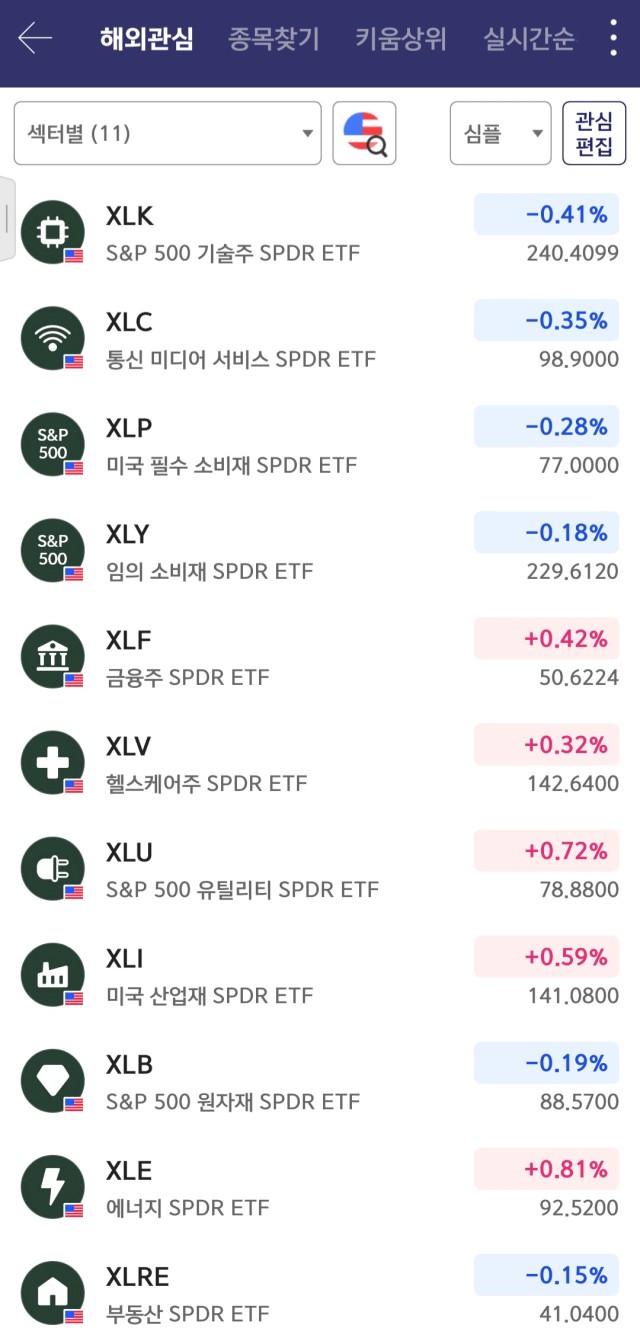The height and width of the screenshot is (1338, 640).
Task: Switch to the 키움상위 tab
Action: (401, 40)
